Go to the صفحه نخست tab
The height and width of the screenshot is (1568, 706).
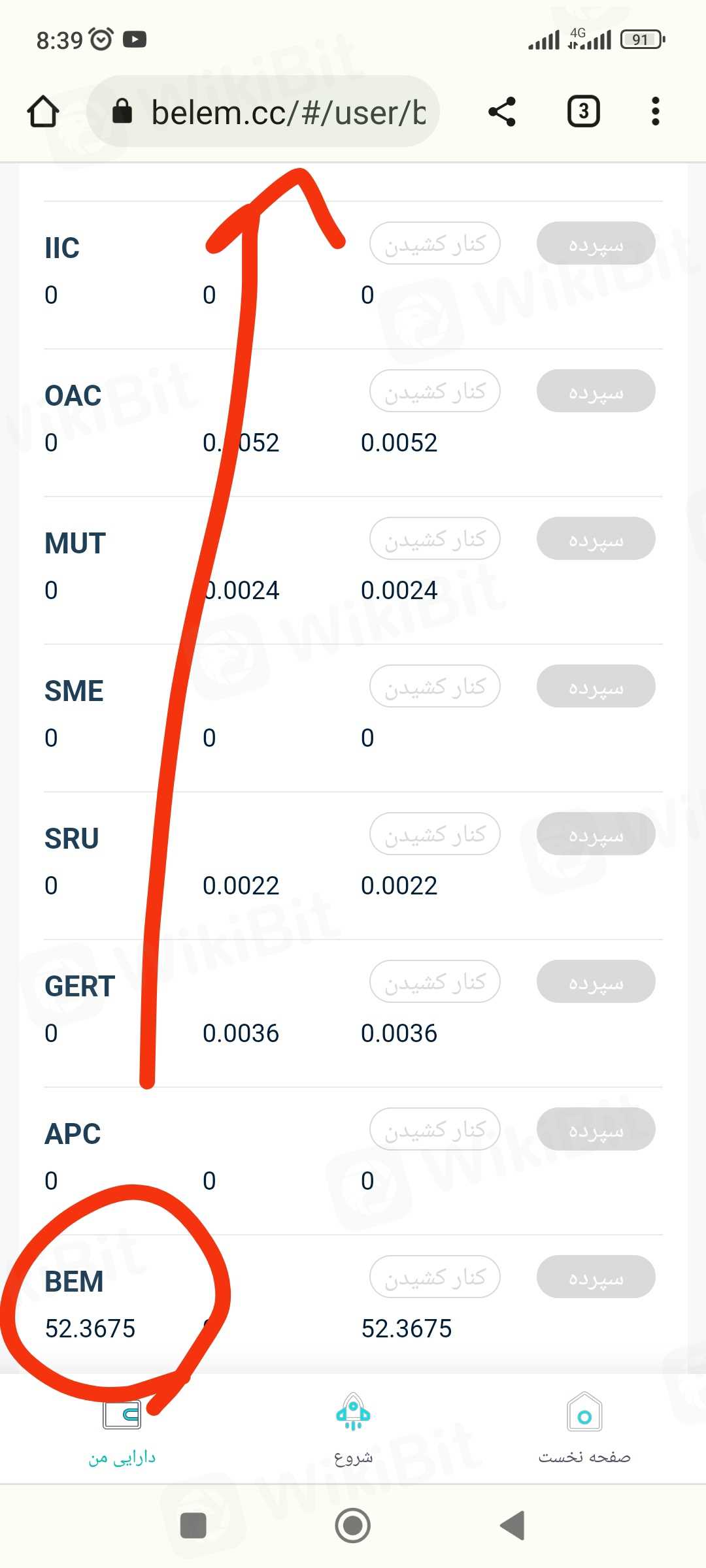point(584,1431)
